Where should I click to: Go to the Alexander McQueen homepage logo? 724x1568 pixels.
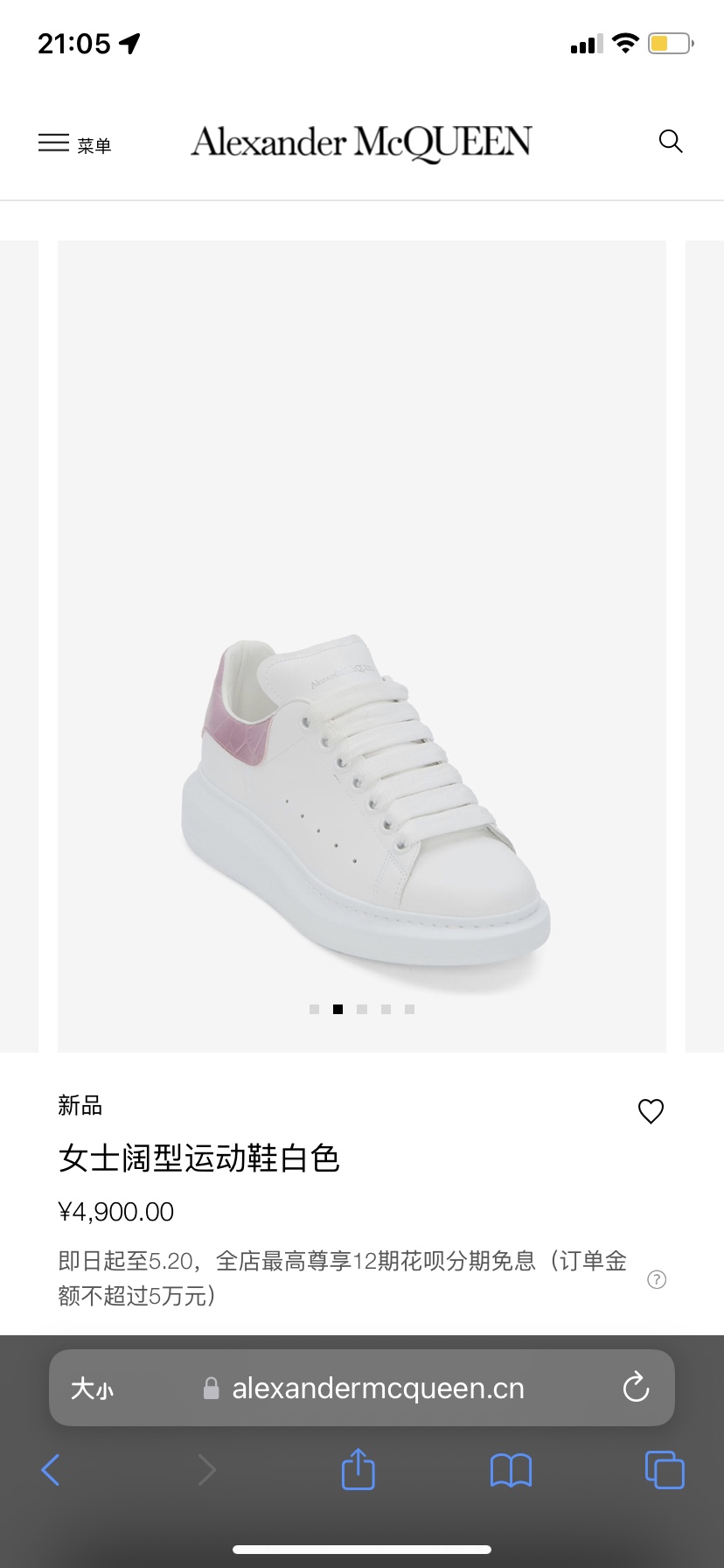(361, 143)
